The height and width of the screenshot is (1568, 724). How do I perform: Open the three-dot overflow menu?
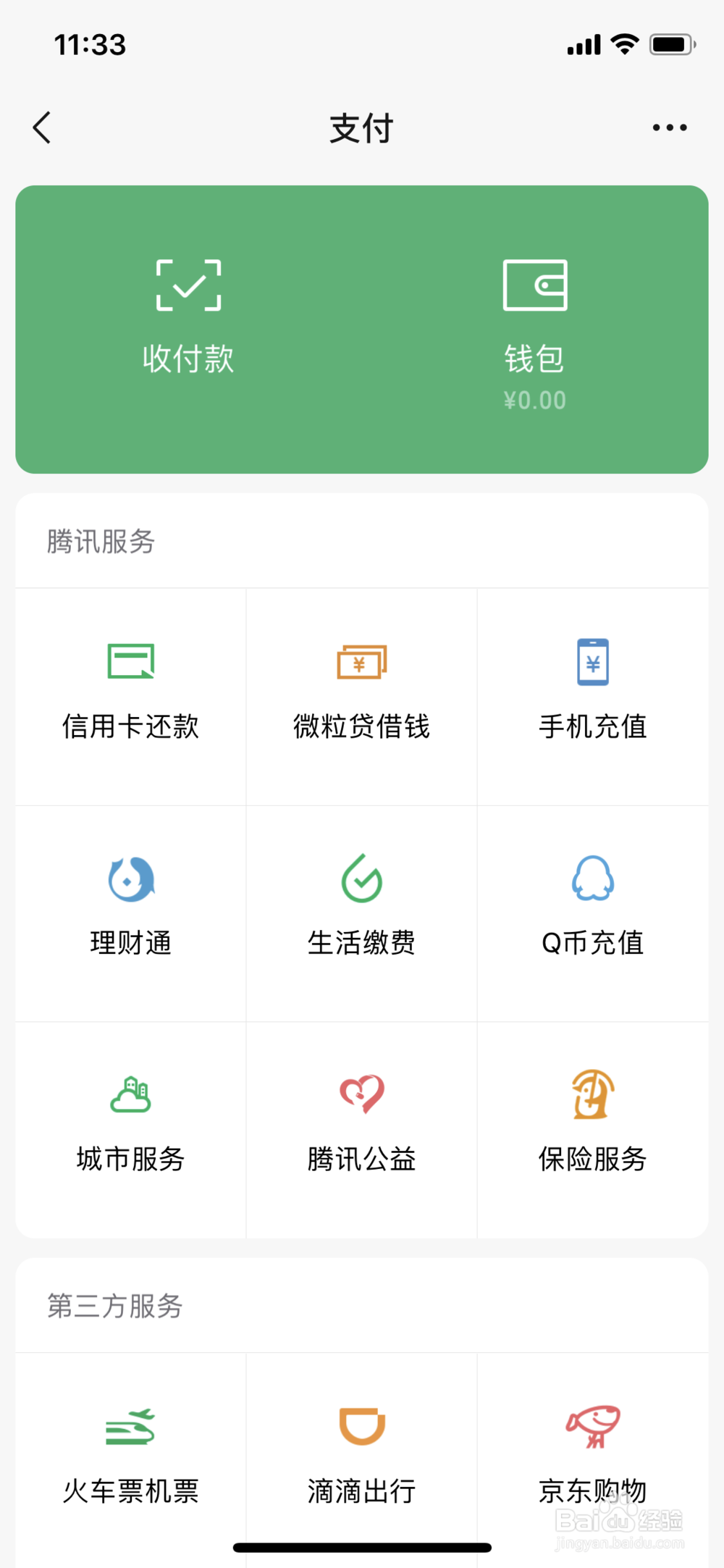[670, 127]
